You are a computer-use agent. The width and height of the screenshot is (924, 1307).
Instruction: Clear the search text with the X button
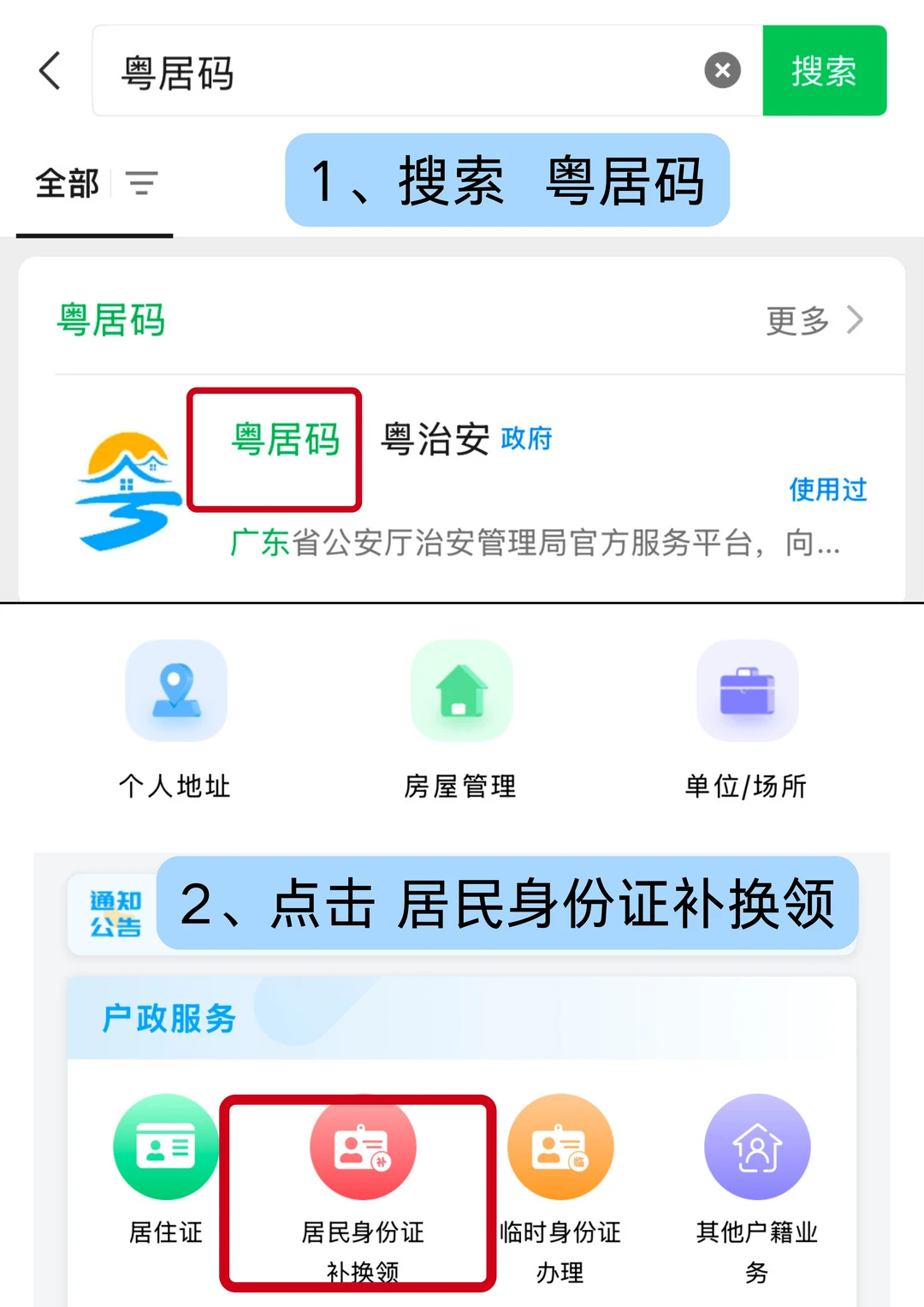point(722,71)
